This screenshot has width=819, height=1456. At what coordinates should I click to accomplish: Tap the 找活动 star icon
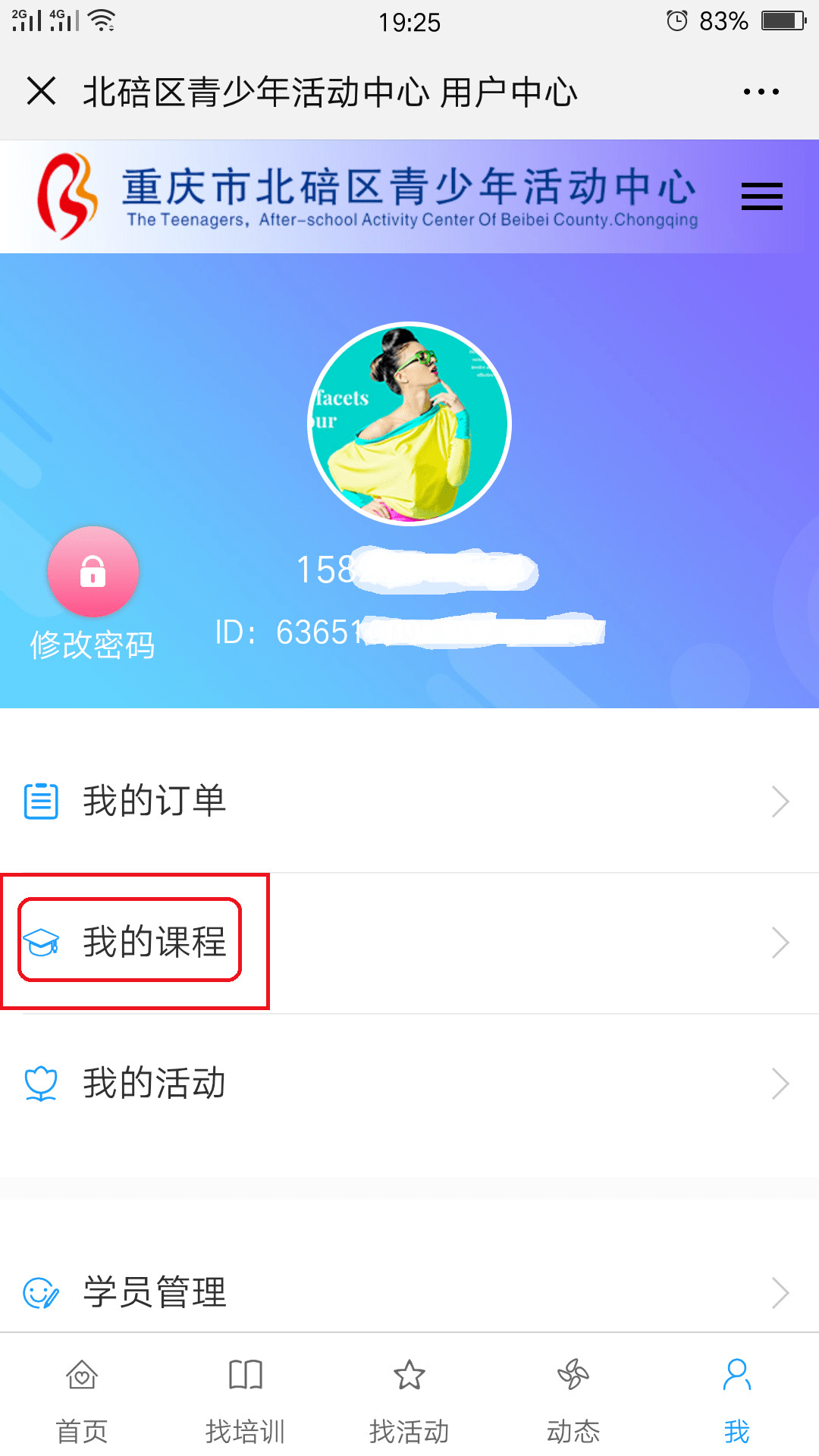coord(409,1375)
